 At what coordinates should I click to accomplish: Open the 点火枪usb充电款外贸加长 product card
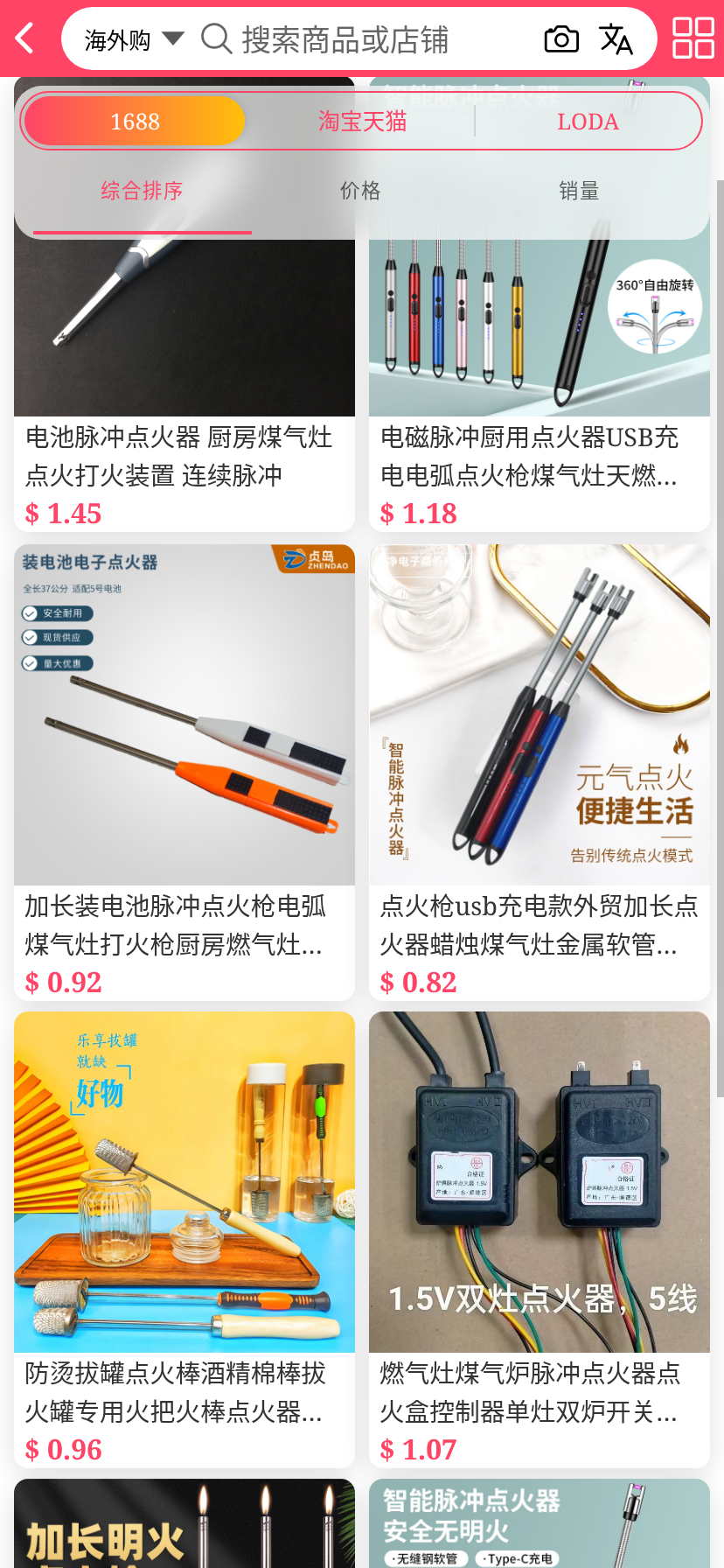pos(539,770)
